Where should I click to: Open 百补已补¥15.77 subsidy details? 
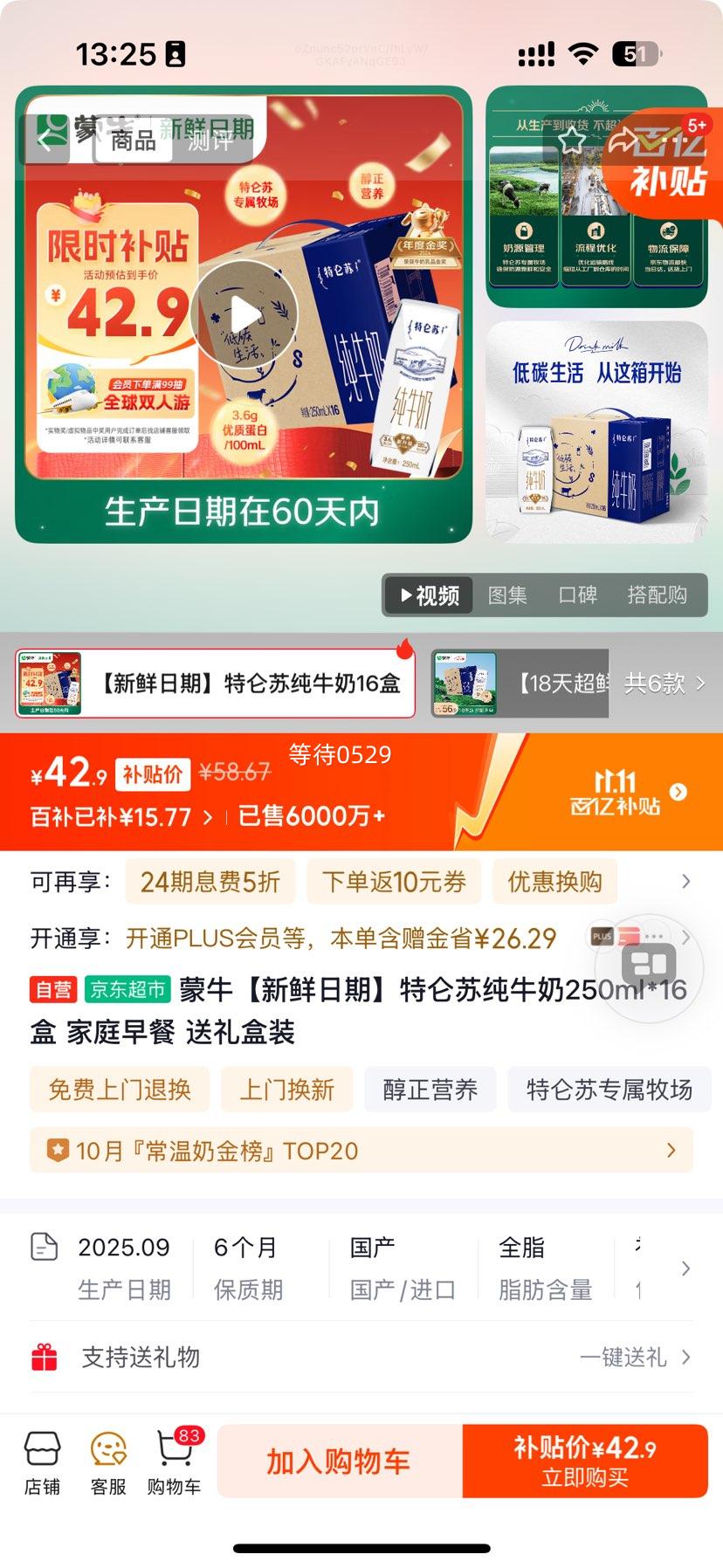pyautogui.click(x=120, y=816)
